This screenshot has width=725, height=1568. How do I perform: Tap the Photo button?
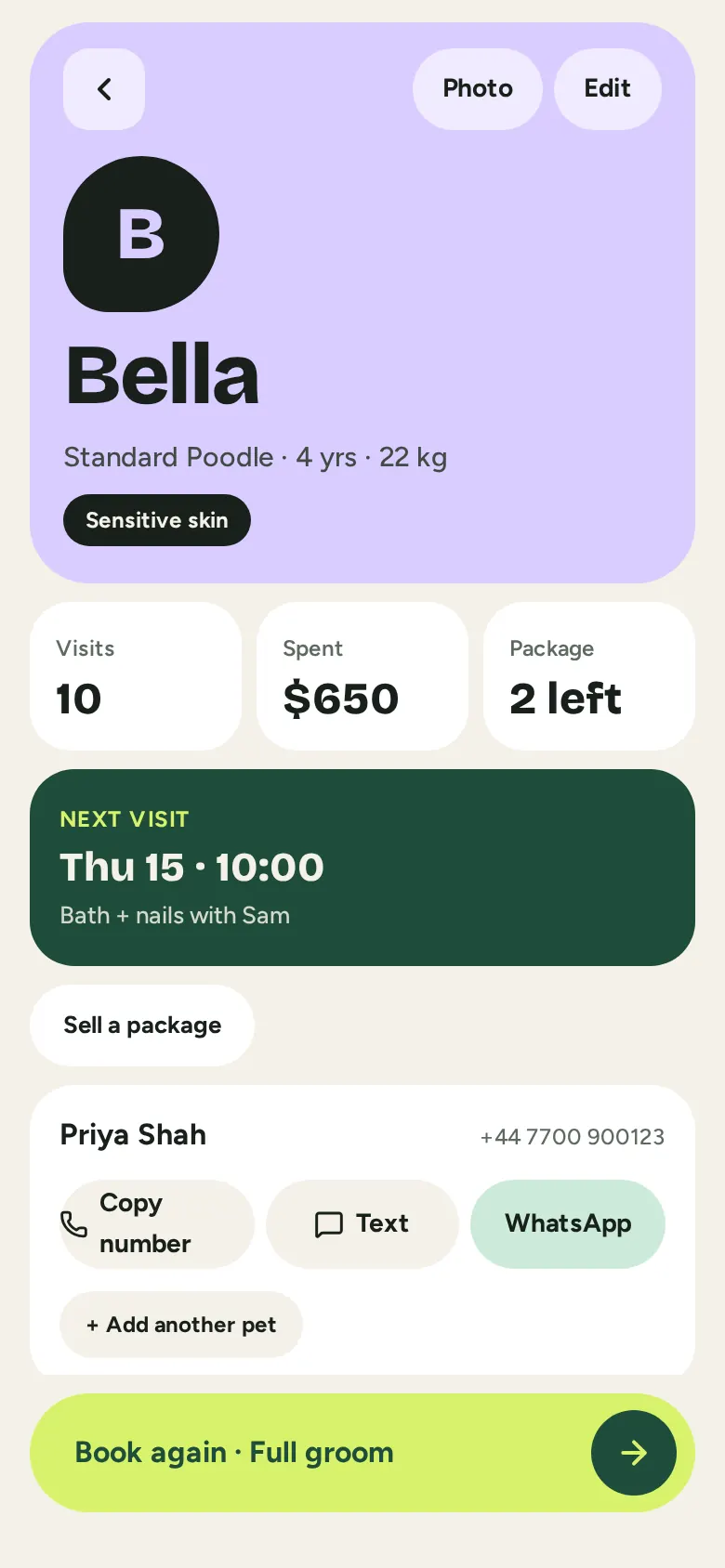coord(478,89)
